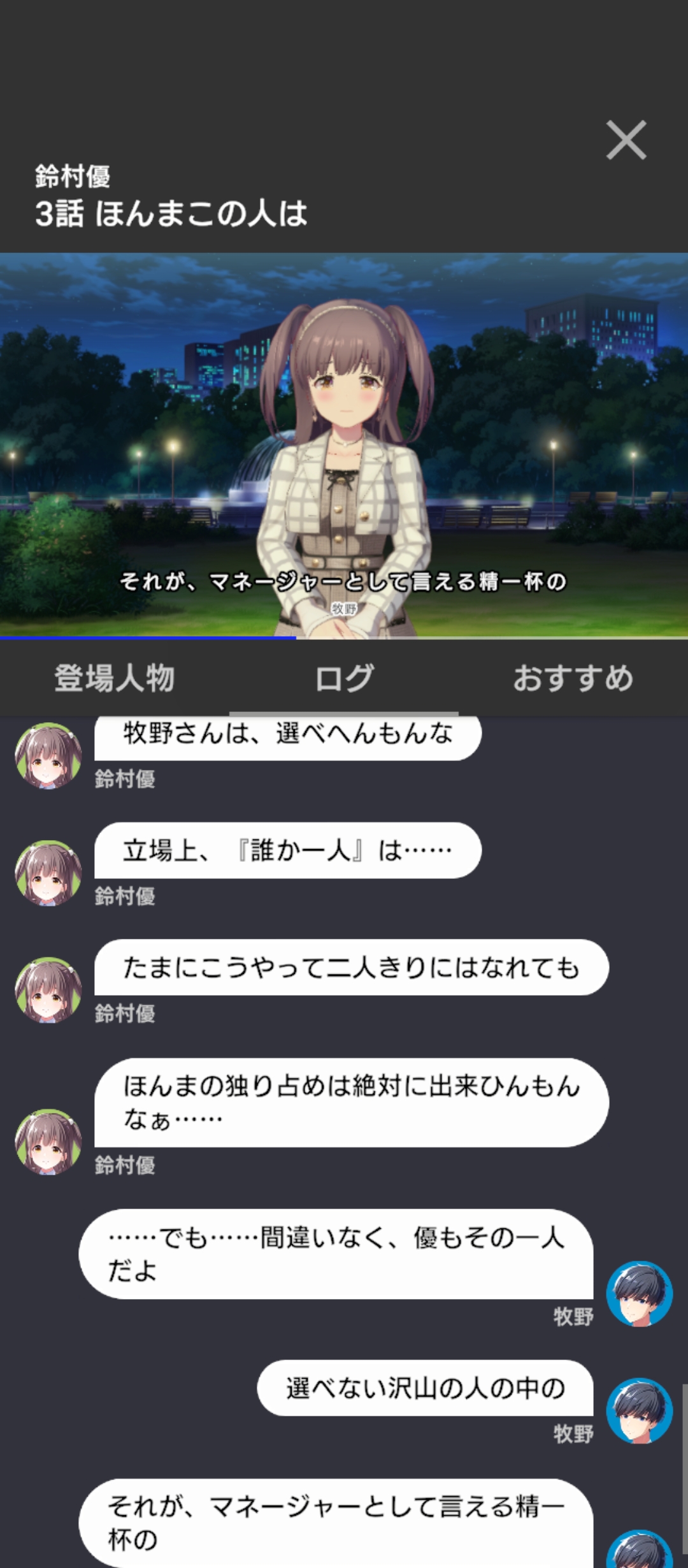
Task: Tap 牧野's line 間違いなく、優もその一人だよ
Action: [x=336, y=1254]
